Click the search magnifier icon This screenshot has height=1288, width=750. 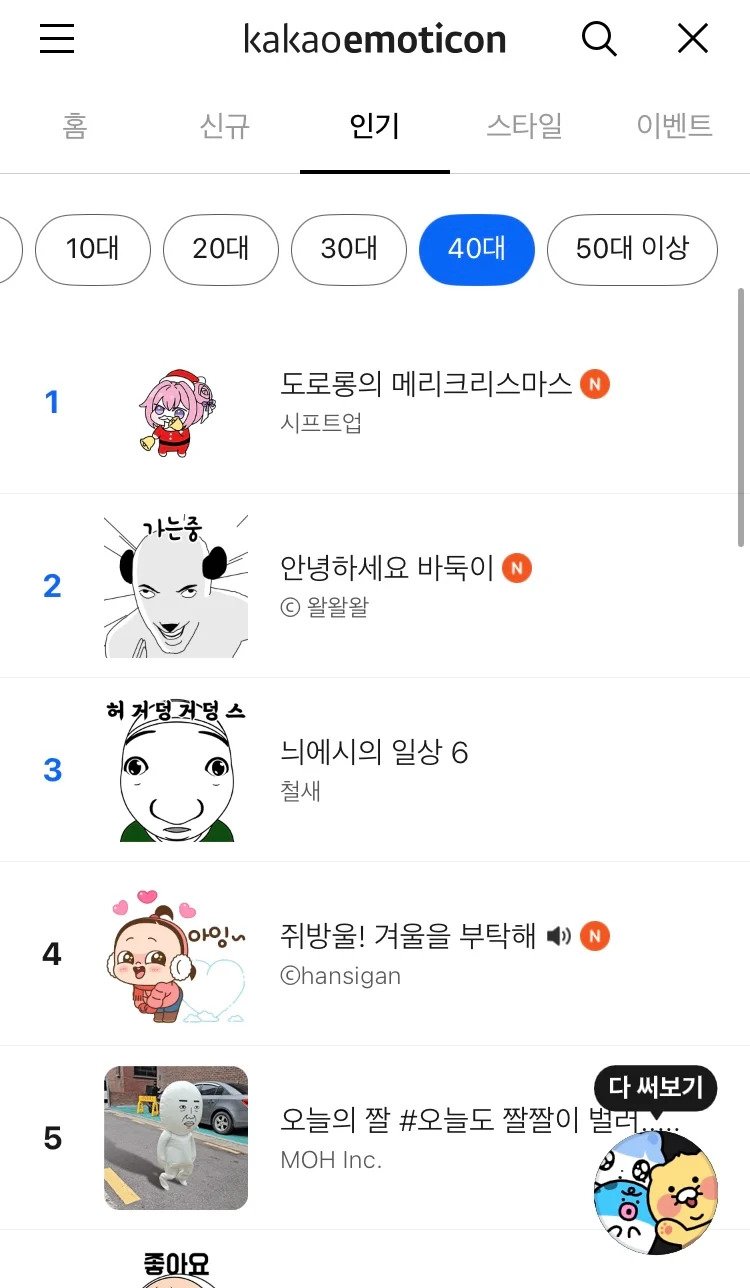(x=599, y=39)
